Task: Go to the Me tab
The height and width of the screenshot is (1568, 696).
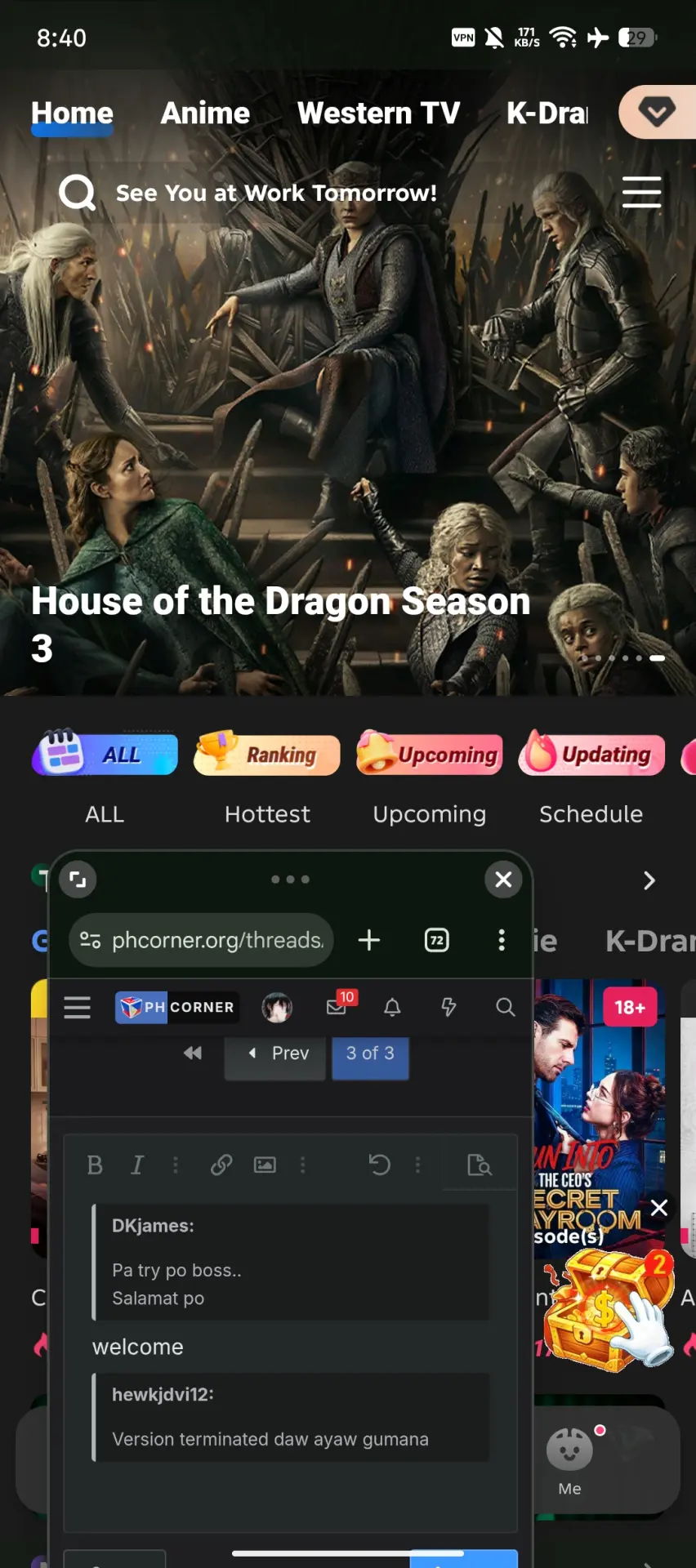Action: (x=569, y=1462)
